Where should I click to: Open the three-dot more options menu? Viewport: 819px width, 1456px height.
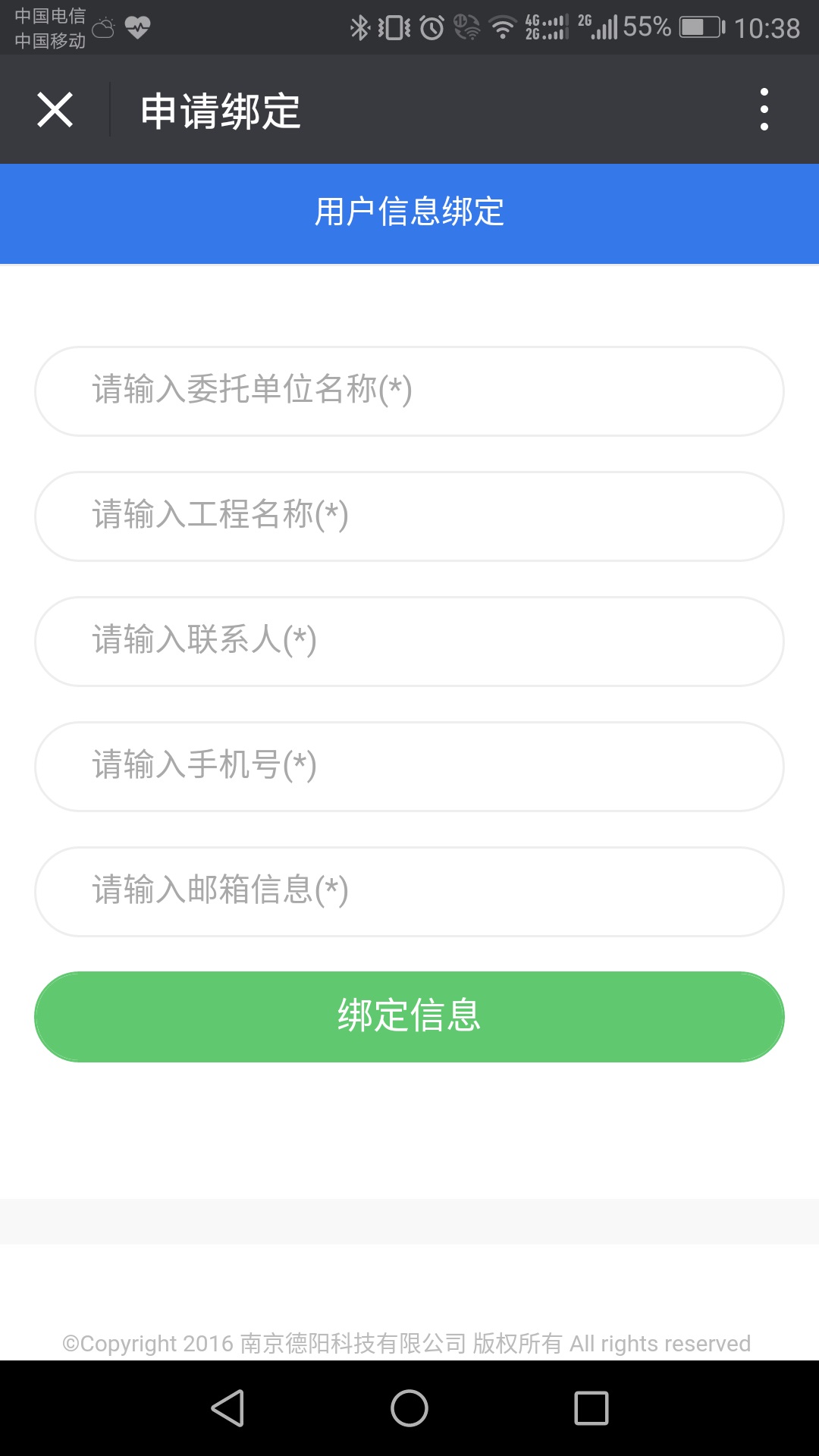tap(765, 110)
